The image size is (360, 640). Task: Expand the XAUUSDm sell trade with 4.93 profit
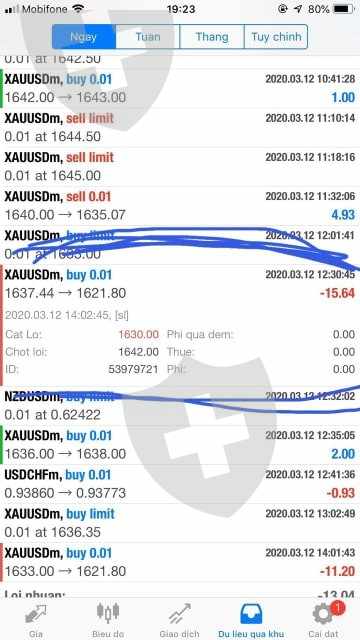point(180,206)
